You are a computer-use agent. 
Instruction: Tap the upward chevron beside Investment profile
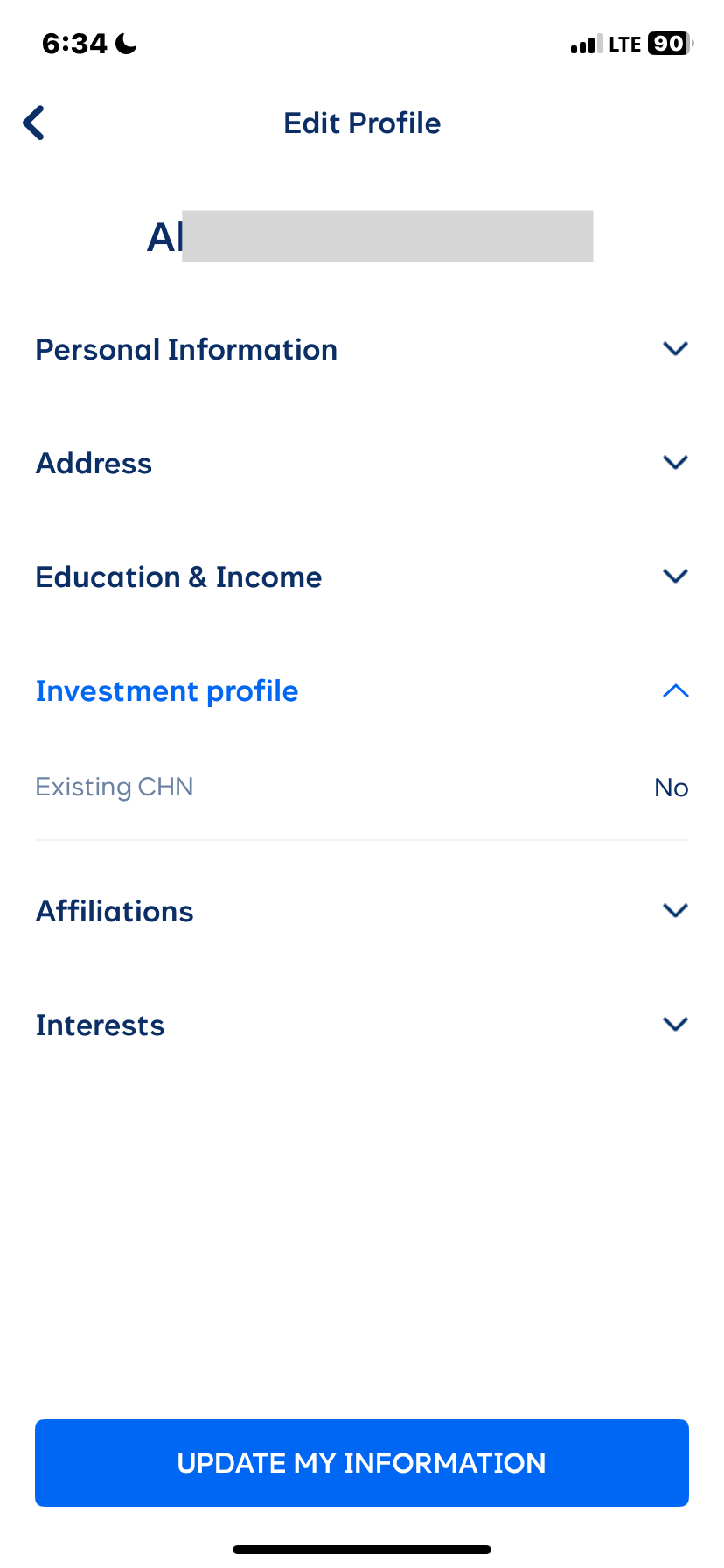click(675, 690)
